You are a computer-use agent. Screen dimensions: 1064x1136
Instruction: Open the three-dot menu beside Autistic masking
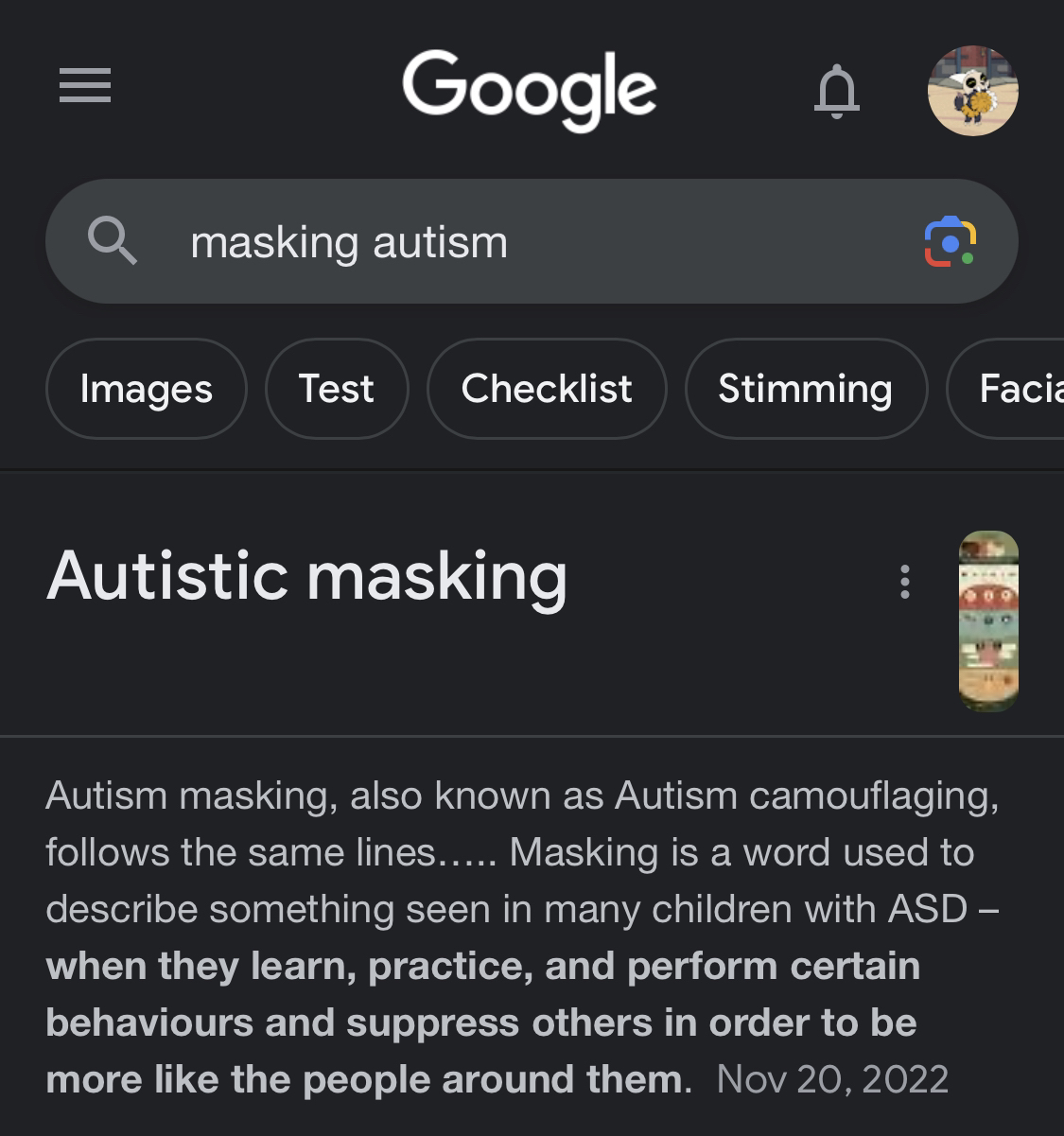905,582
